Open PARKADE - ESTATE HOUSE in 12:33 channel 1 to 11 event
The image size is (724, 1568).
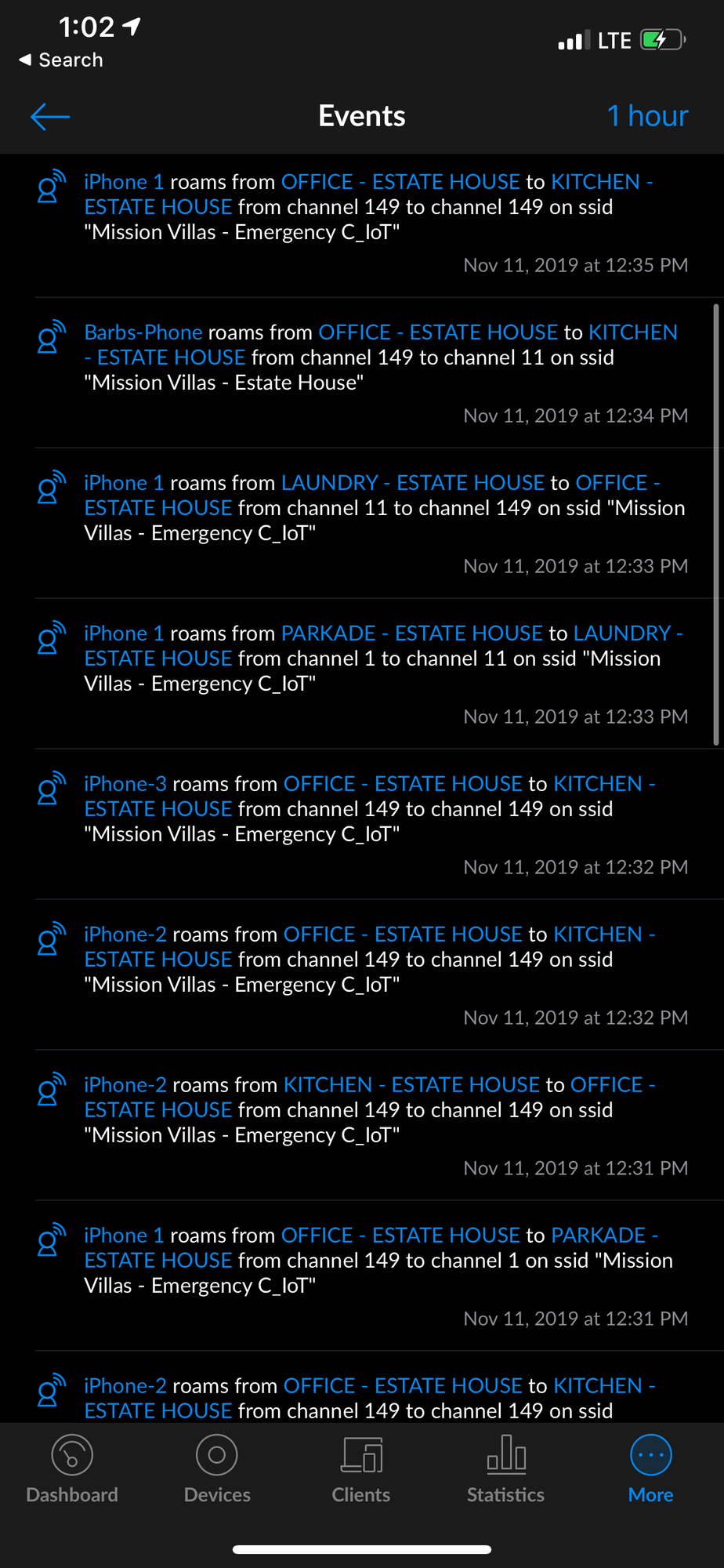[411, 633]
